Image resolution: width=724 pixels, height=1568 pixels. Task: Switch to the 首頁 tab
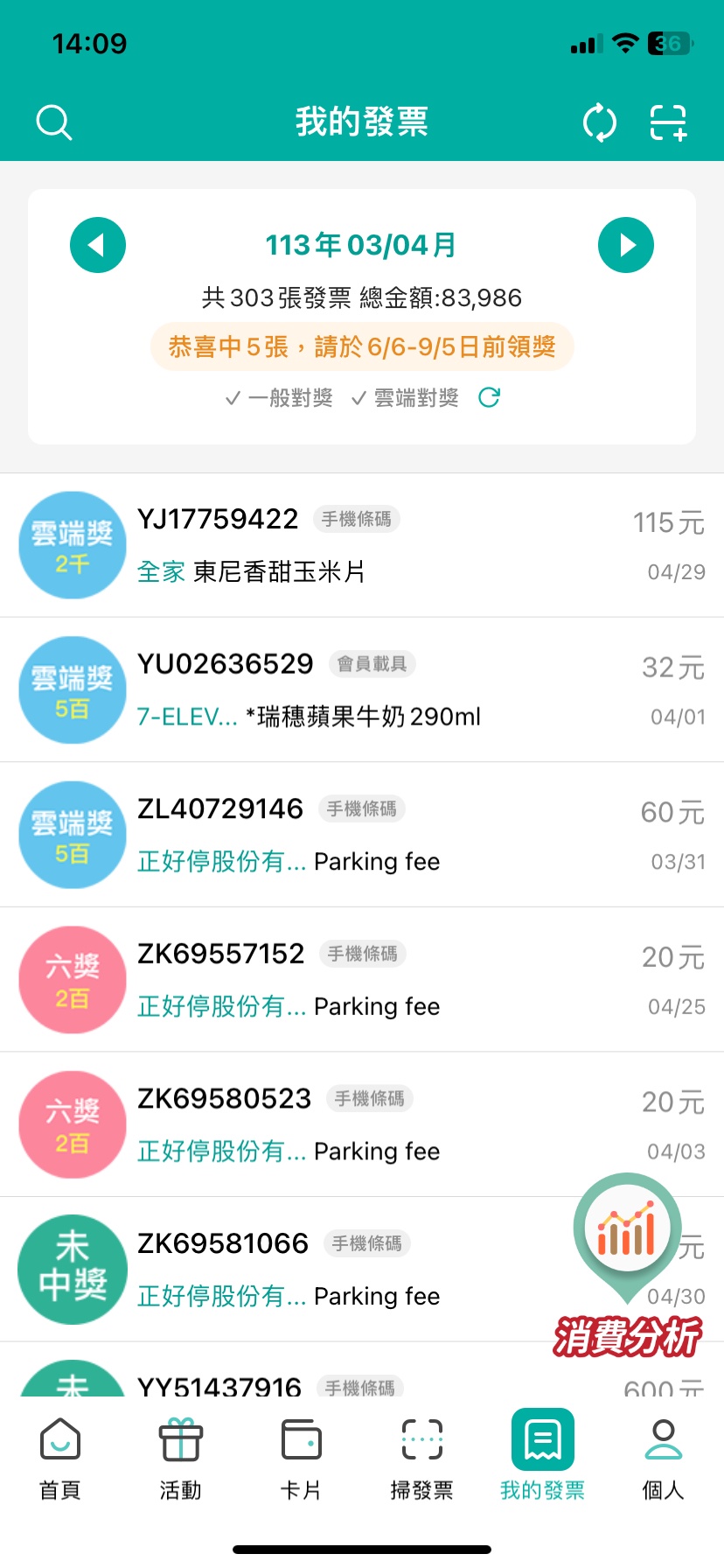[x=60, y=1454]
